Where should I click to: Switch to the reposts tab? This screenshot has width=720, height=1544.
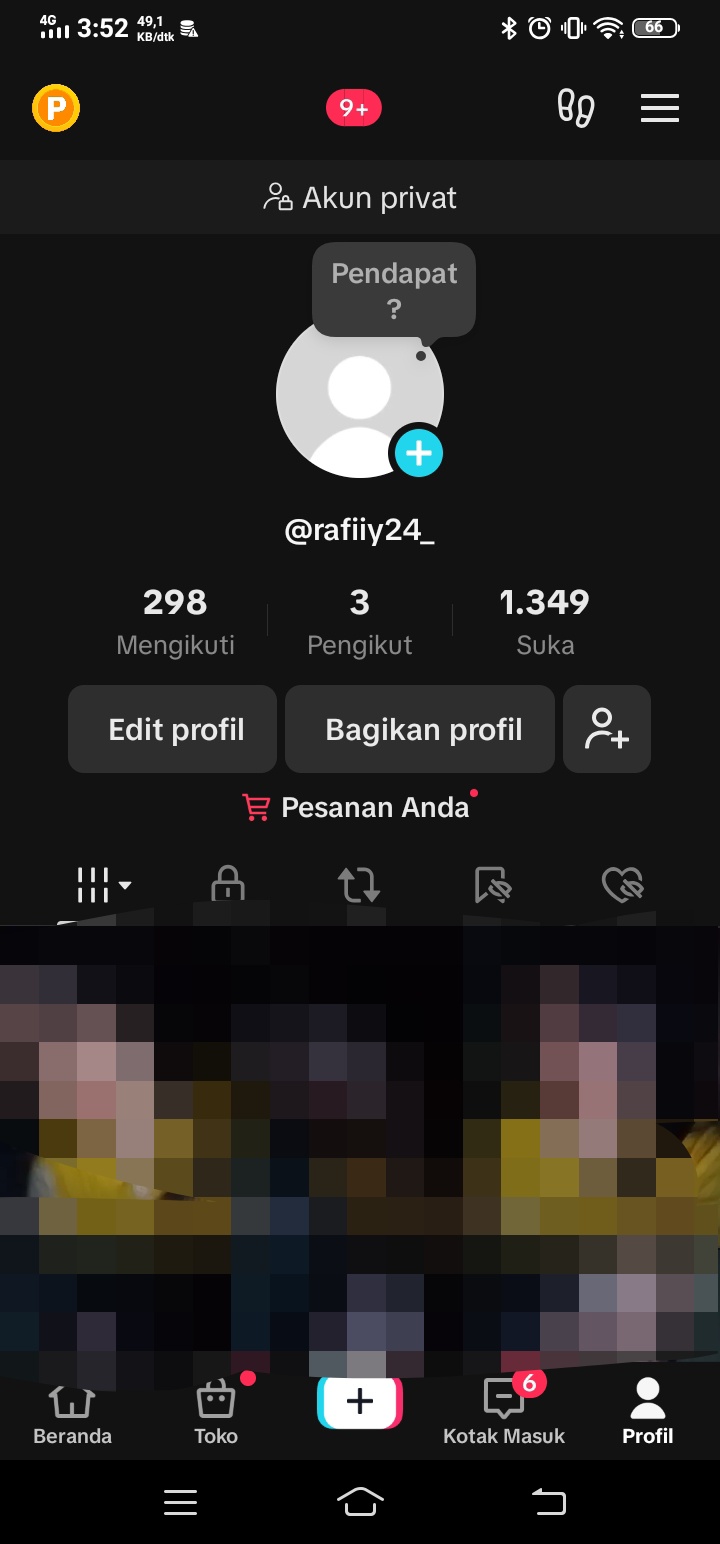(x=359, y=885)
